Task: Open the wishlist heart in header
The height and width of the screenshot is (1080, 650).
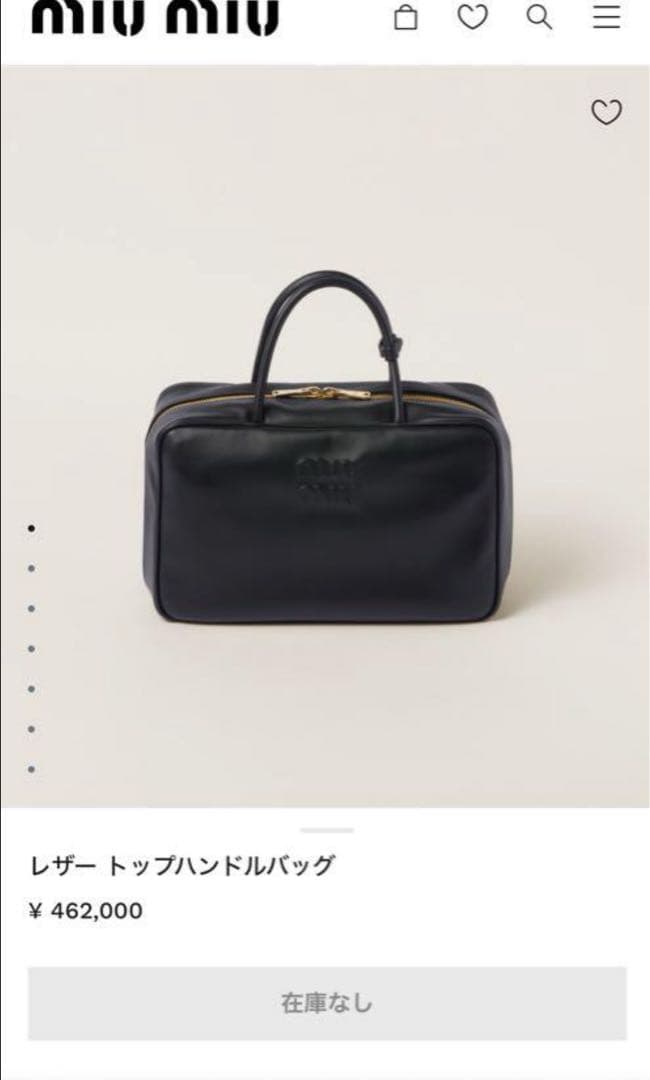Action: [472, 17]
